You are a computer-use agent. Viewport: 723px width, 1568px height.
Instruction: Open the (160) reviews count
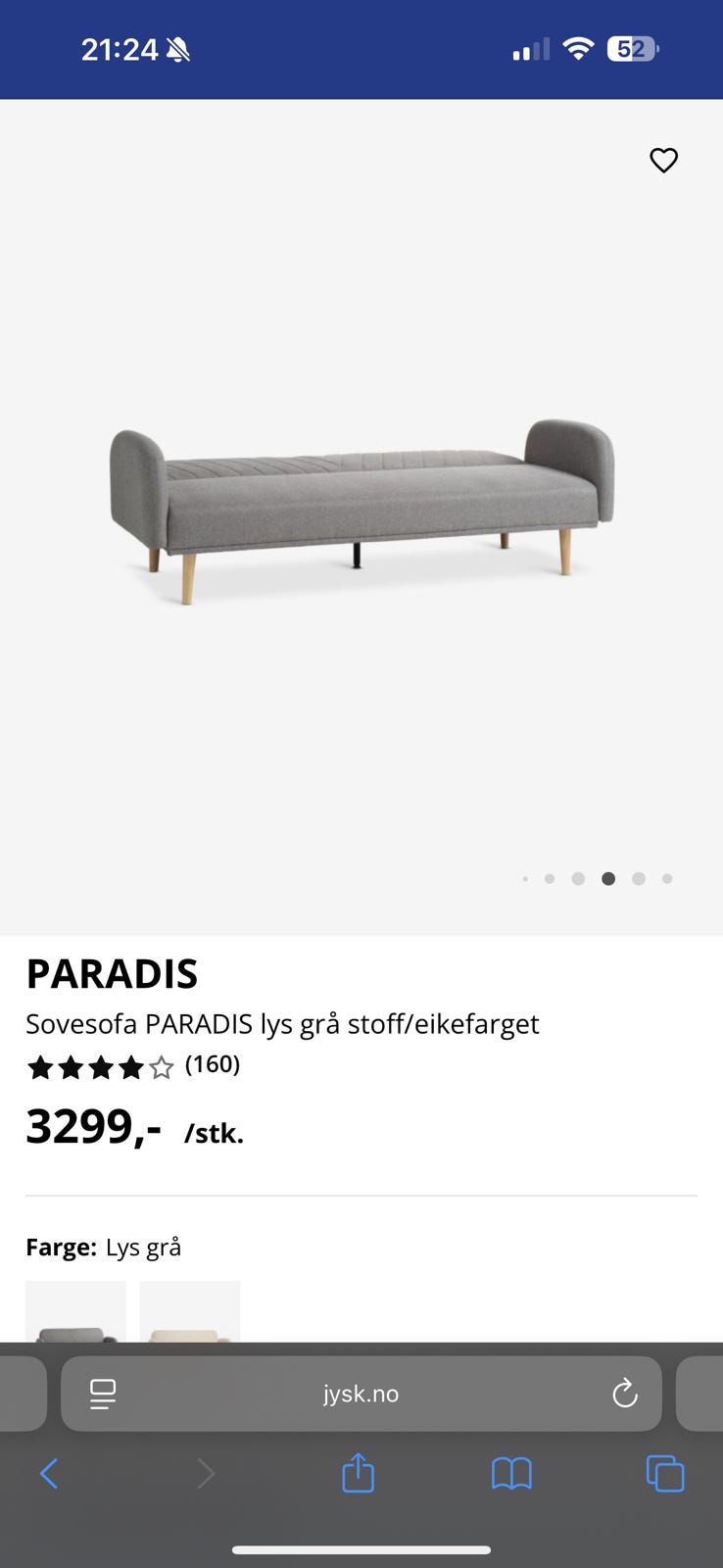[212, 1064]
